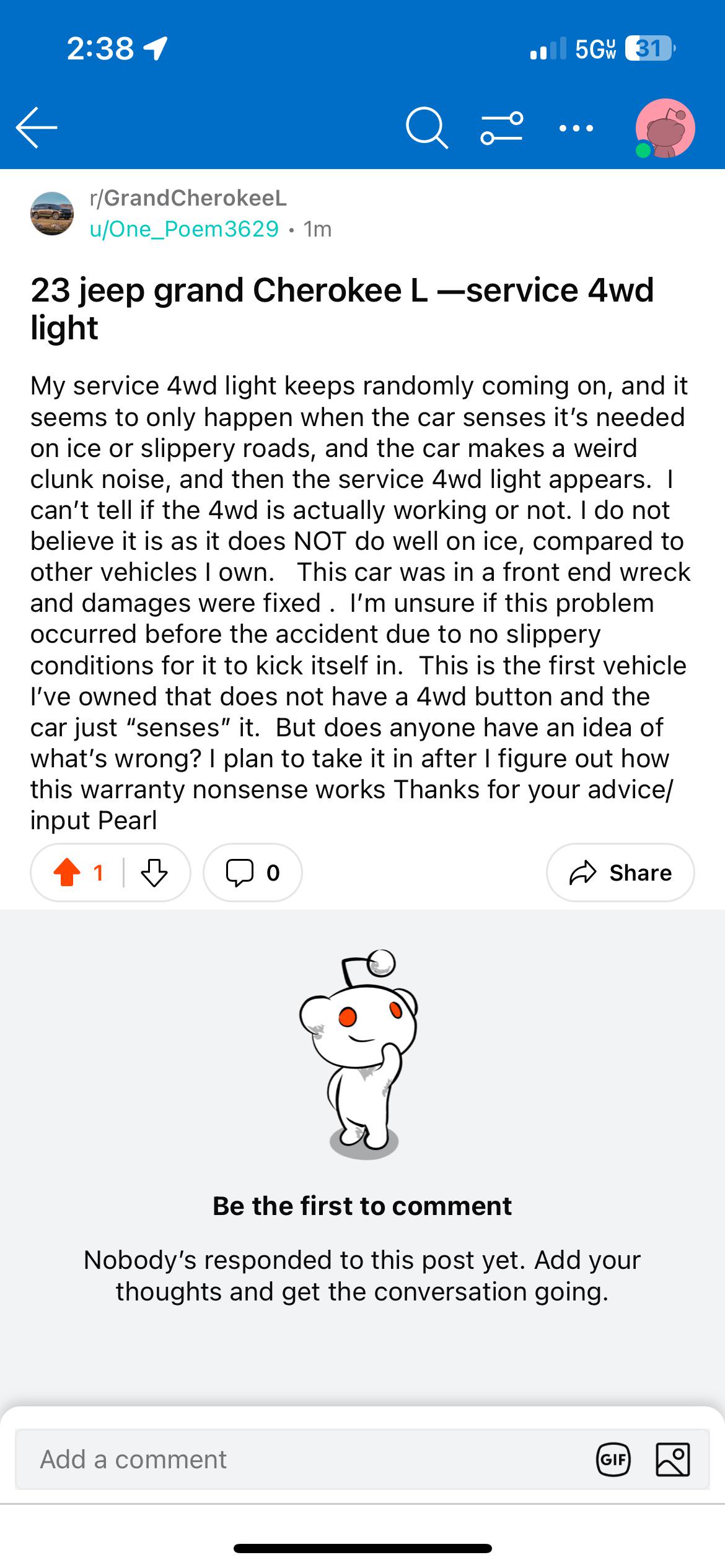Downvote the service 4wd light post
This screenshot has height=1568, width=725.
(x=154, y=873)
